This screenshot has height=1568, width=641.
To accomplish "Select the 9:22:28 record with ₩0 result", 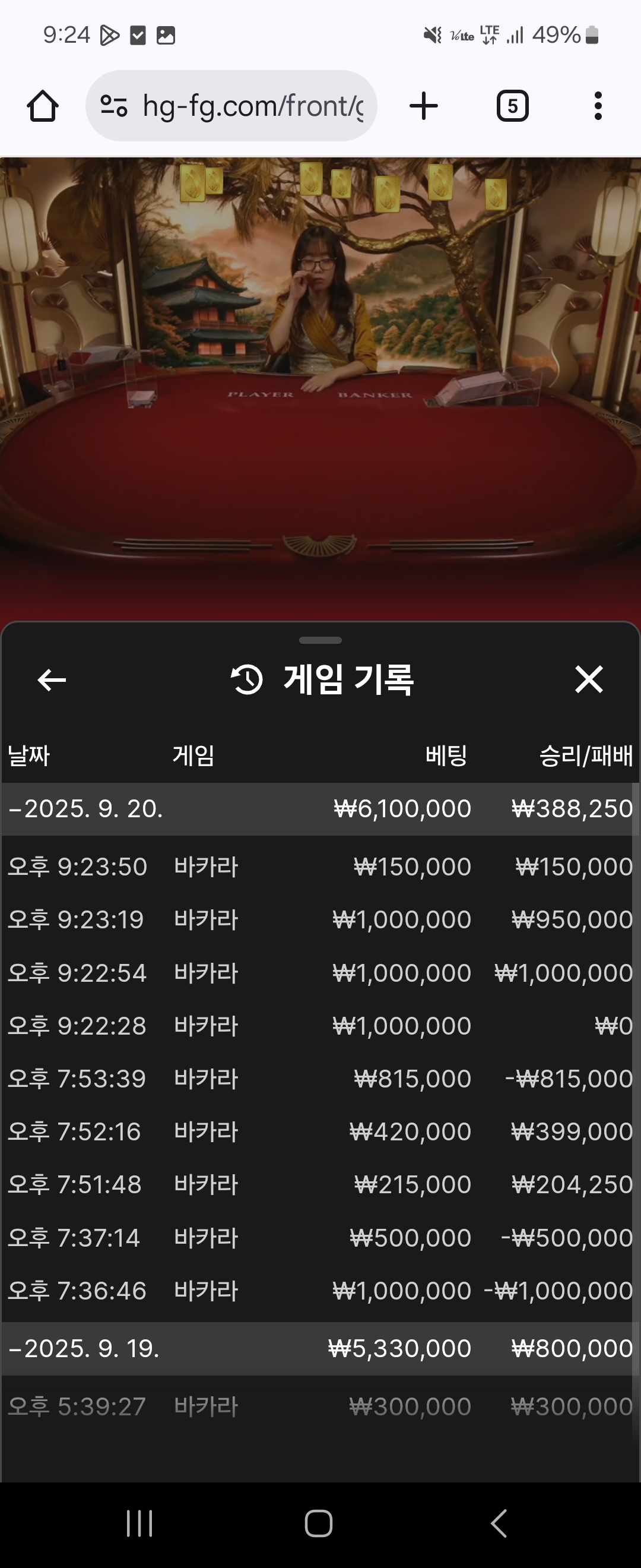I will 320,1026.
